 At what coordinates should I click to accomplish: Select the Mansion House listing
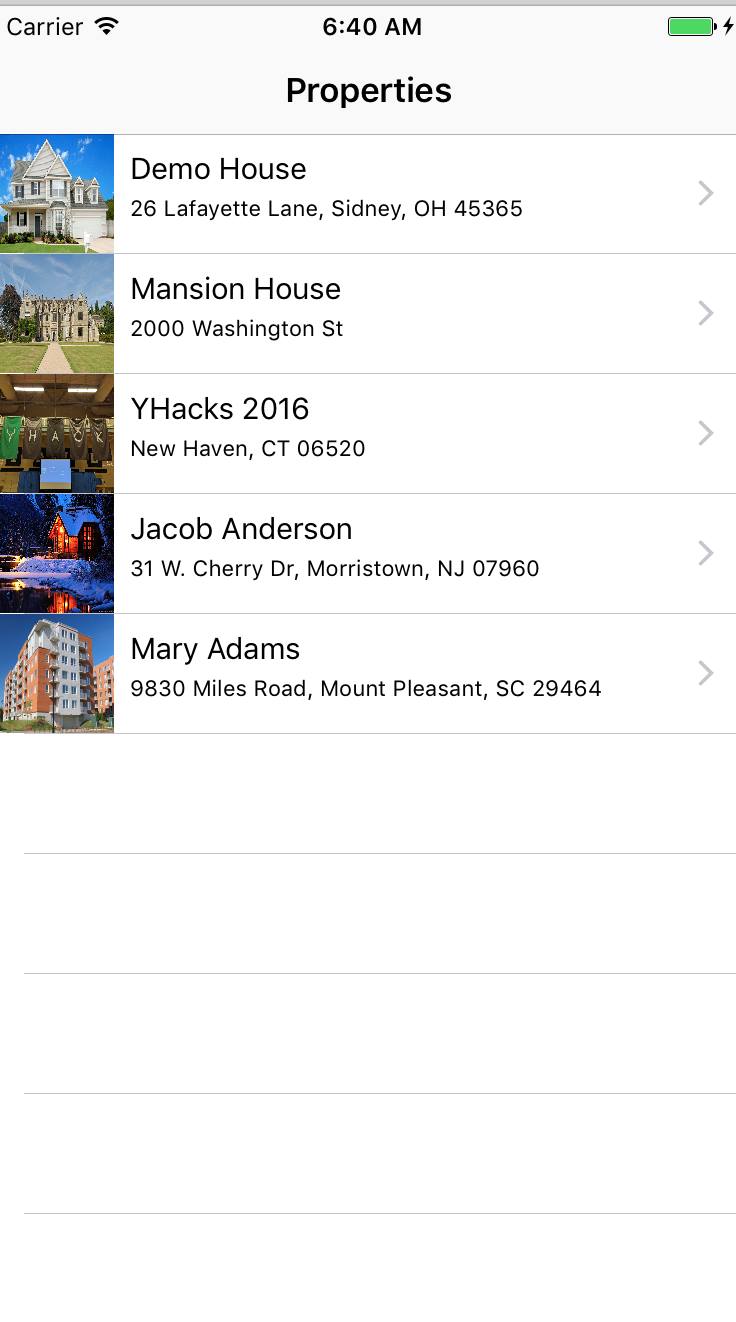coord(368,313)
